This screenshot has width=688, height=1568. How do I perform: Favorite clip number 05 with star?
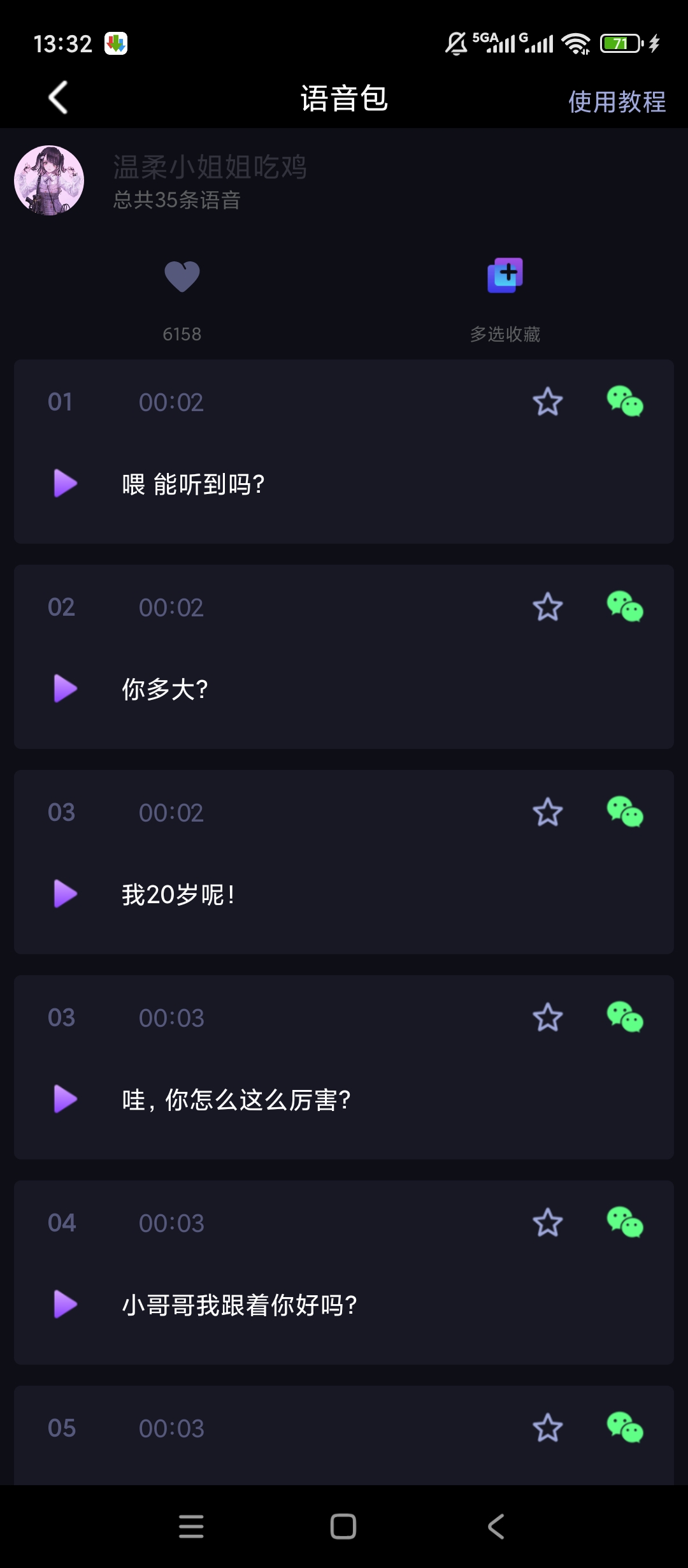[548, 1428]
